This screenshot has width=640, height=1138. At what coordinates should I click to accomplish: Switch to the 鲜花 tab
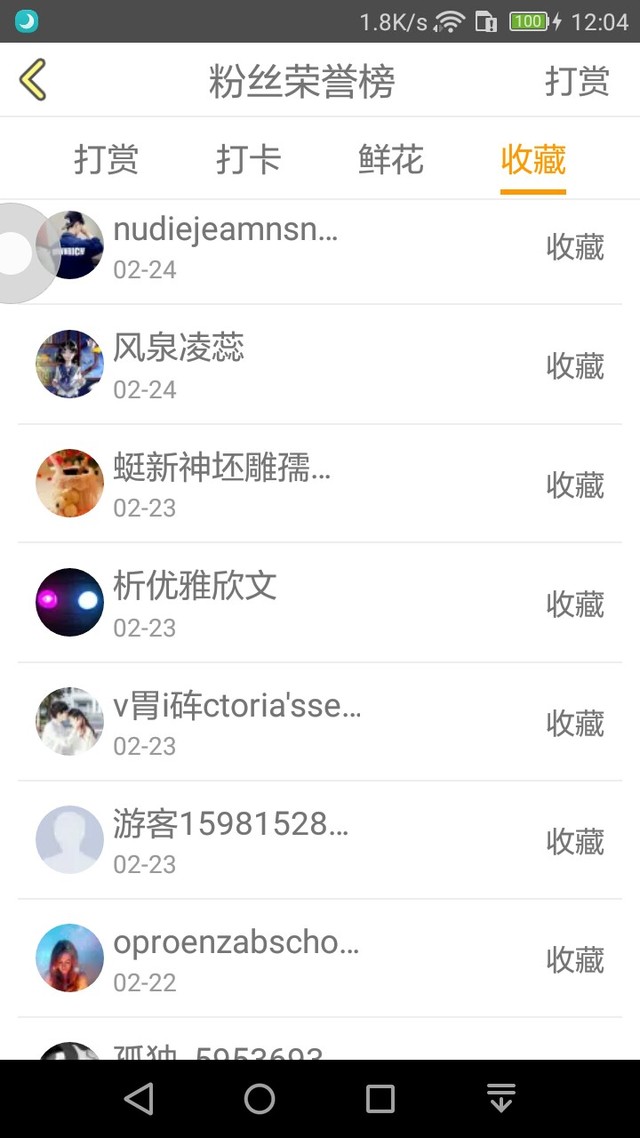391,160
